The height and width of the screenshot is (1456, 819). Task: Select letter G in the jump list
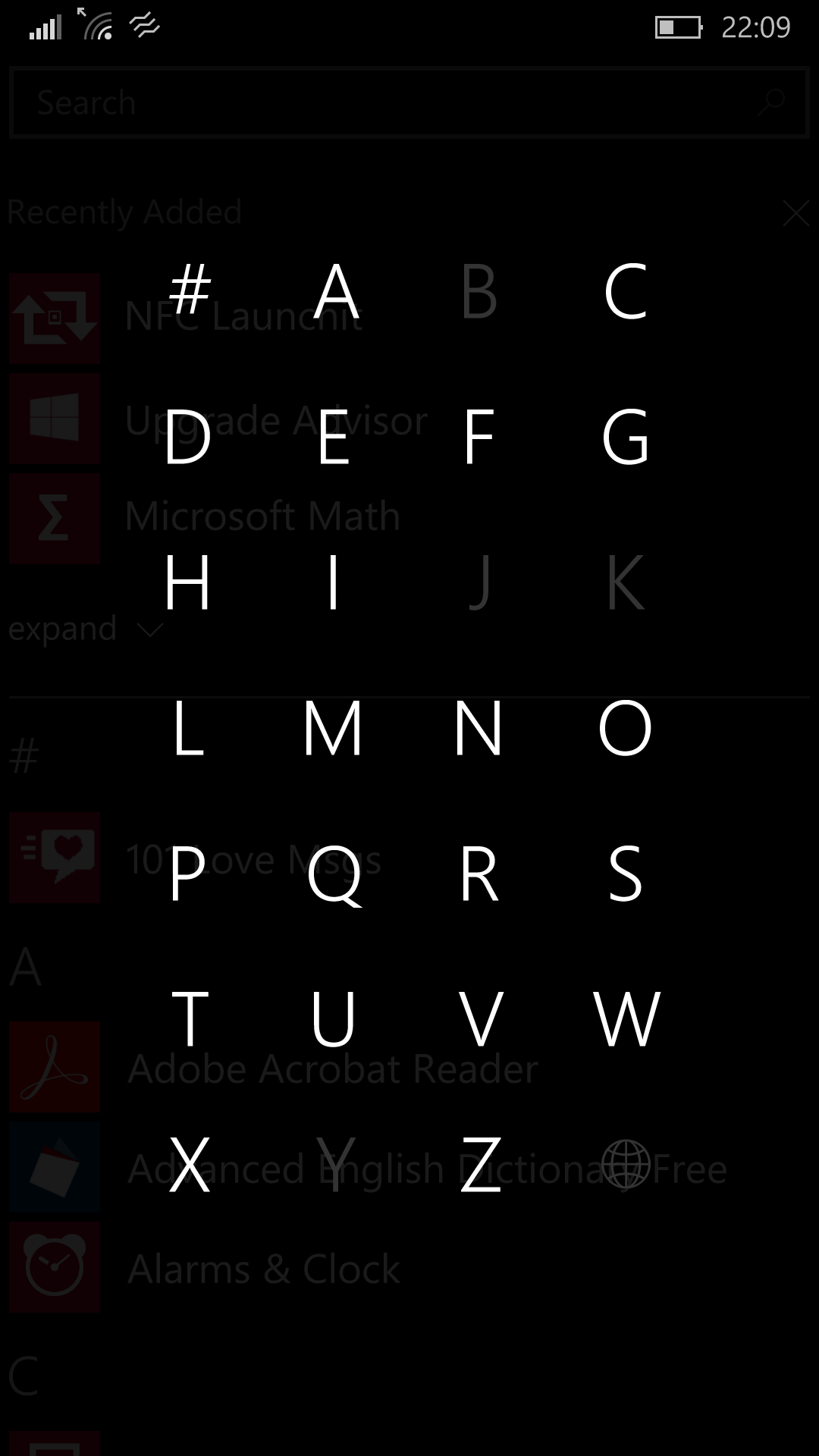coord(626,436)
